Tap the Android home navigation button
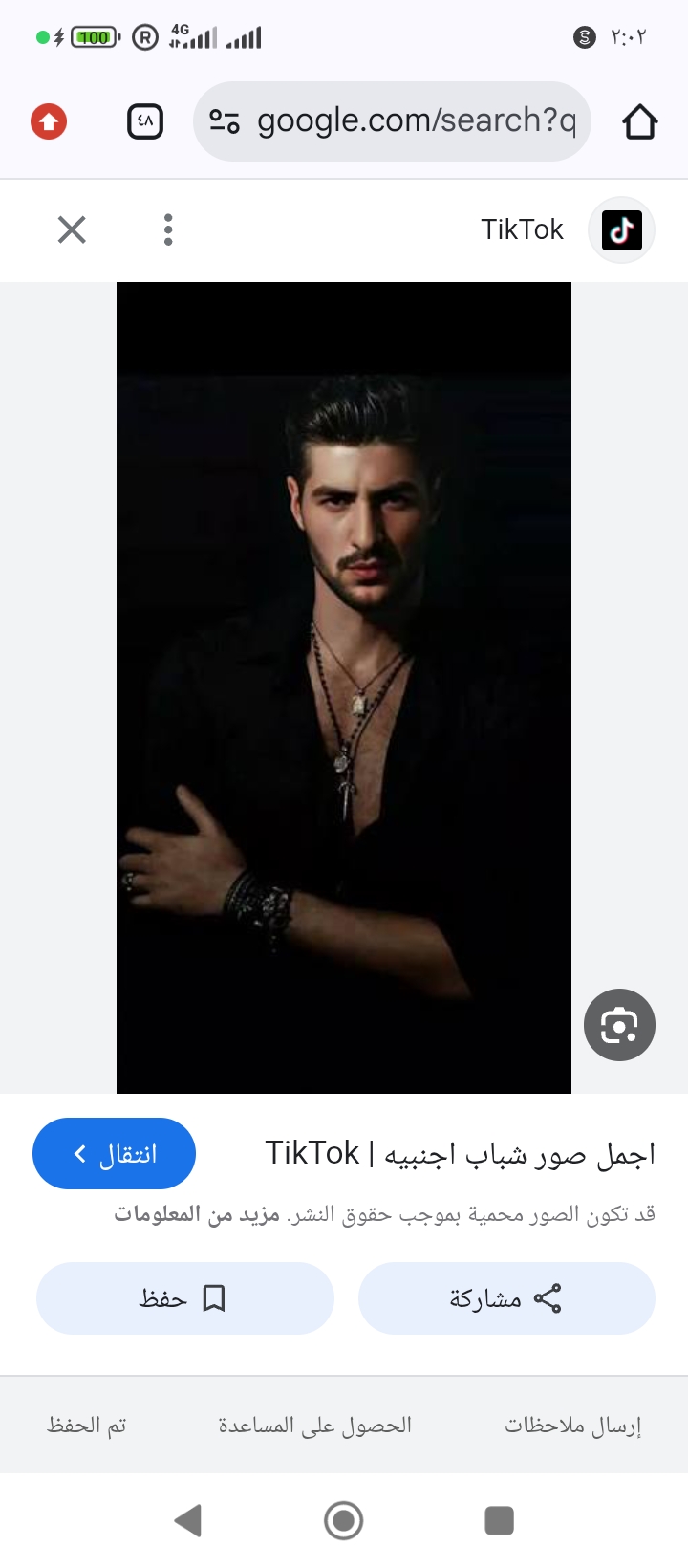 (344, 1521)
